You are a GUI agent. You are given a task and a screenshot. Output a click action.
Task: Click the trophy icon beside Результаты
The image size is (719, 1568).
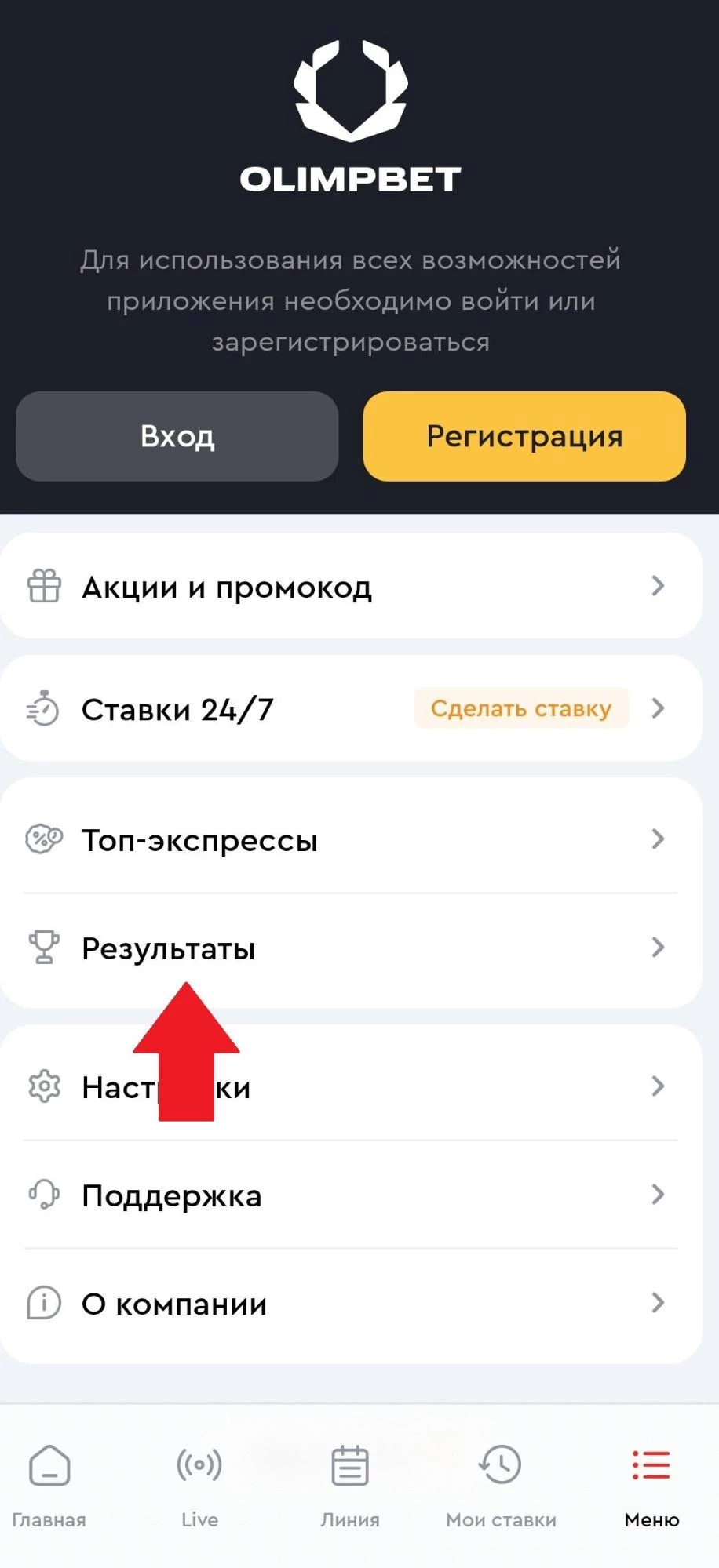[44, 947]
